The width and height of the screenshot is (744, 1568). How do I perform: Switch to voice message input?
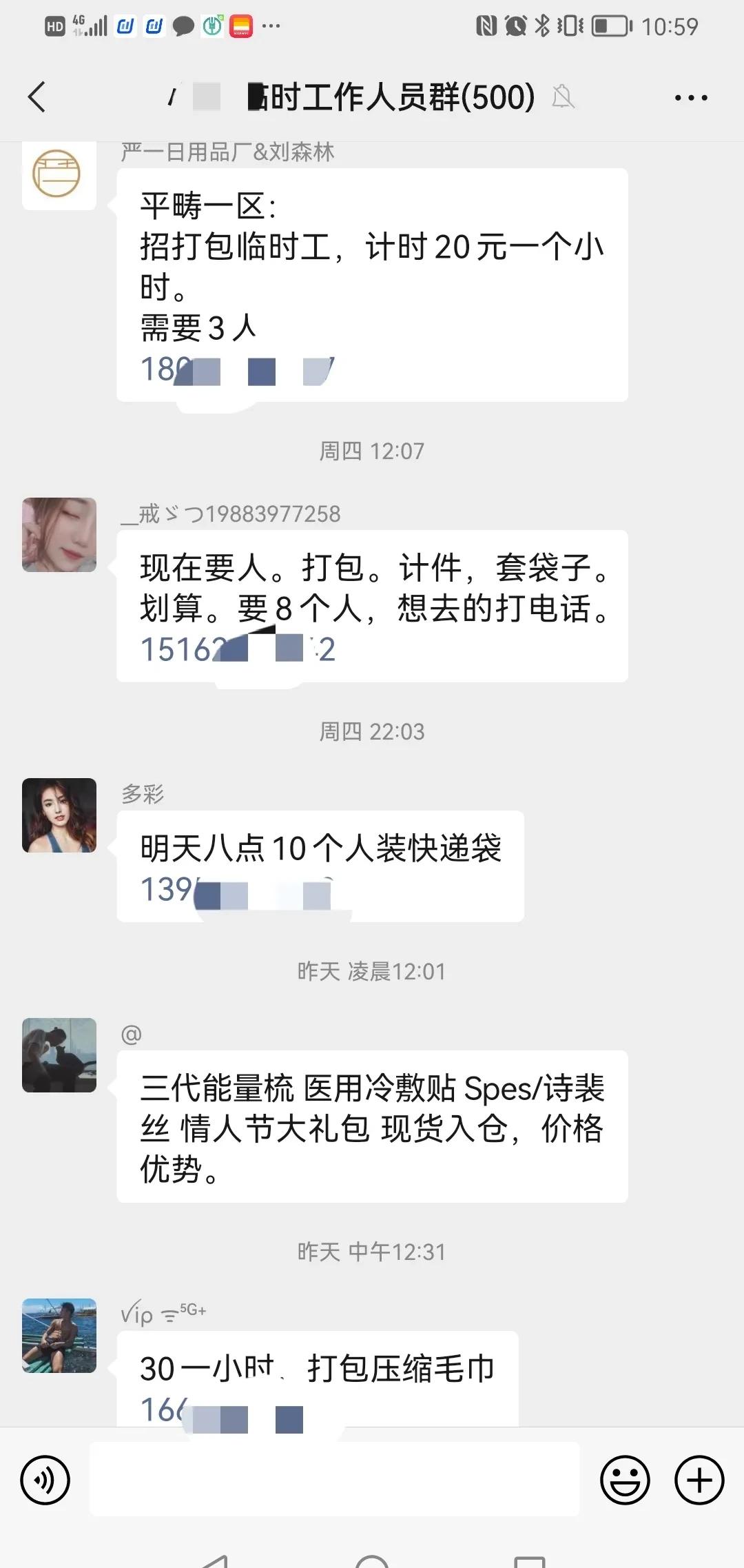pyautogui.click(x=45, y=1479)
